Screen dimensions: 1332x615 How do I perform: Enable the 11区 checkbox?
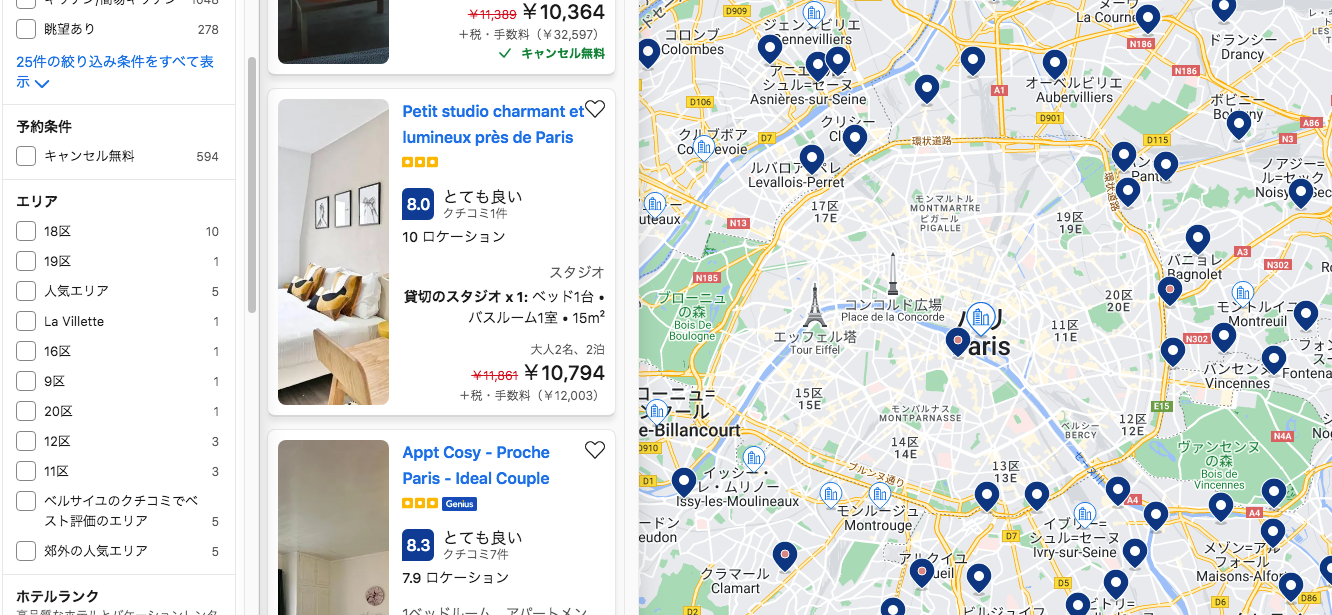(26, 471)
